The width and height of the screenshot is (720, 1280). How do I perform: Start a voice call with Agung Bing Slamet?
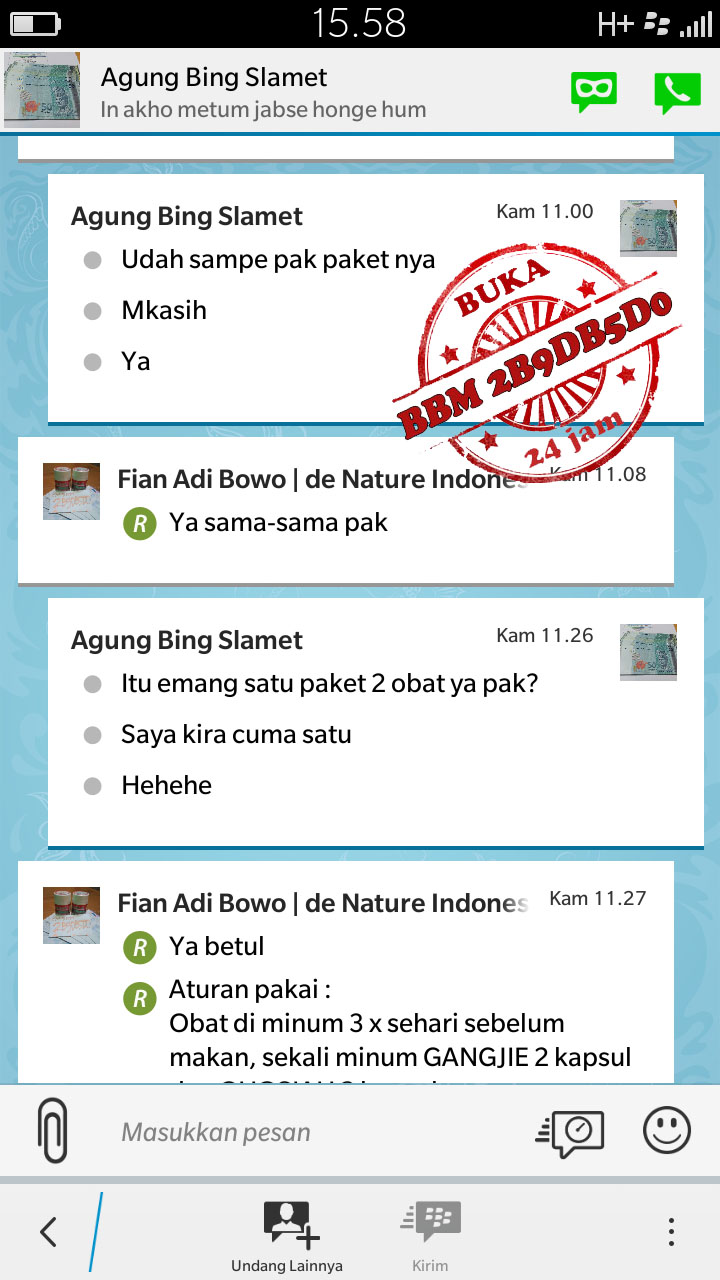[x=677, y=93]
